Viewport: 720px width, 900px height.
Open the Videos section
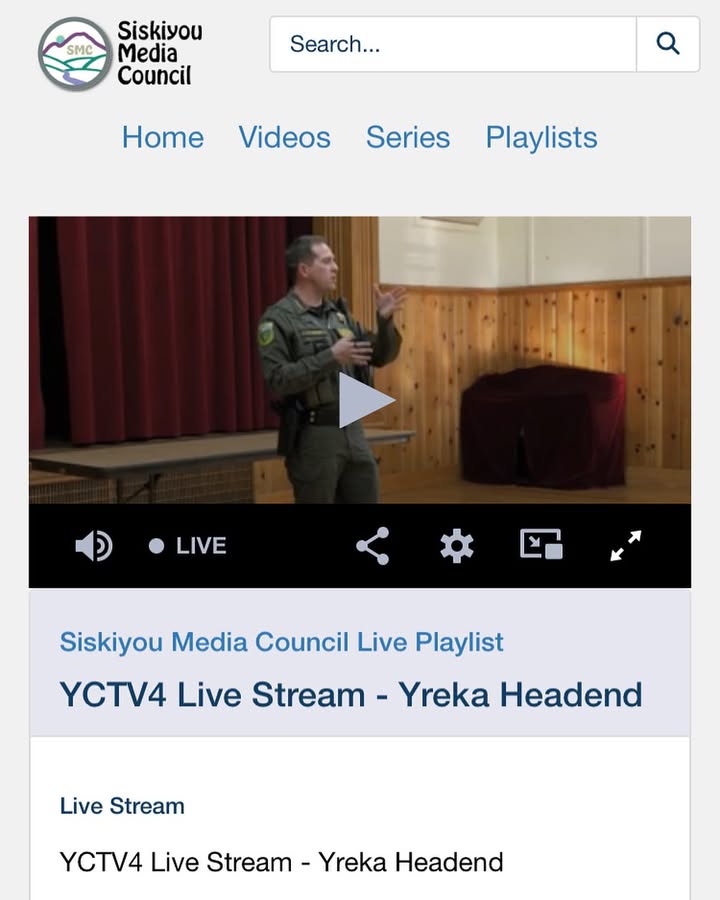click(x=284, y=138)
